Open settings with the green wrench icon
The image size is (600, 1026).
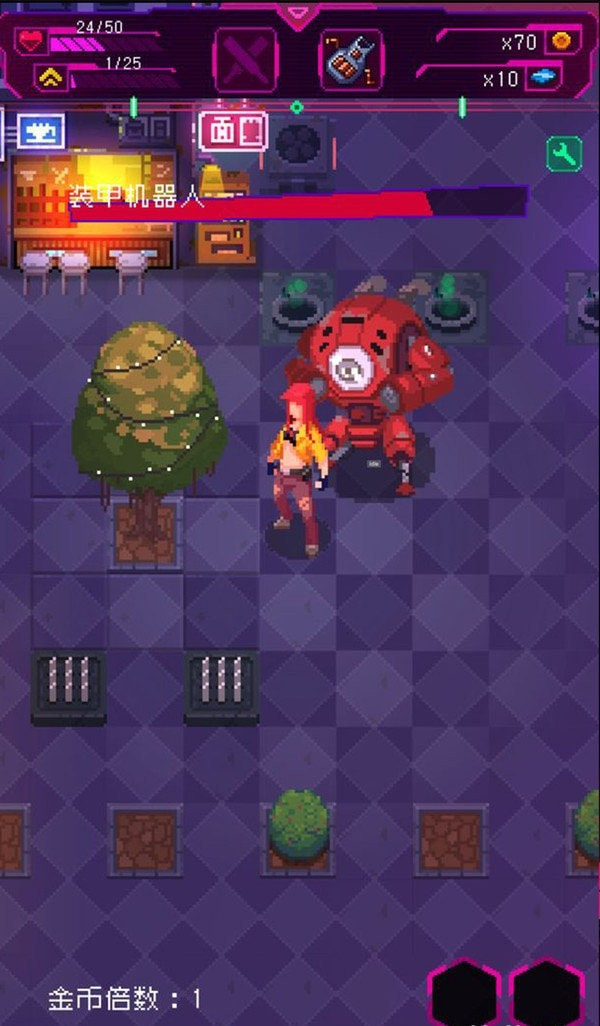(564, 153)
